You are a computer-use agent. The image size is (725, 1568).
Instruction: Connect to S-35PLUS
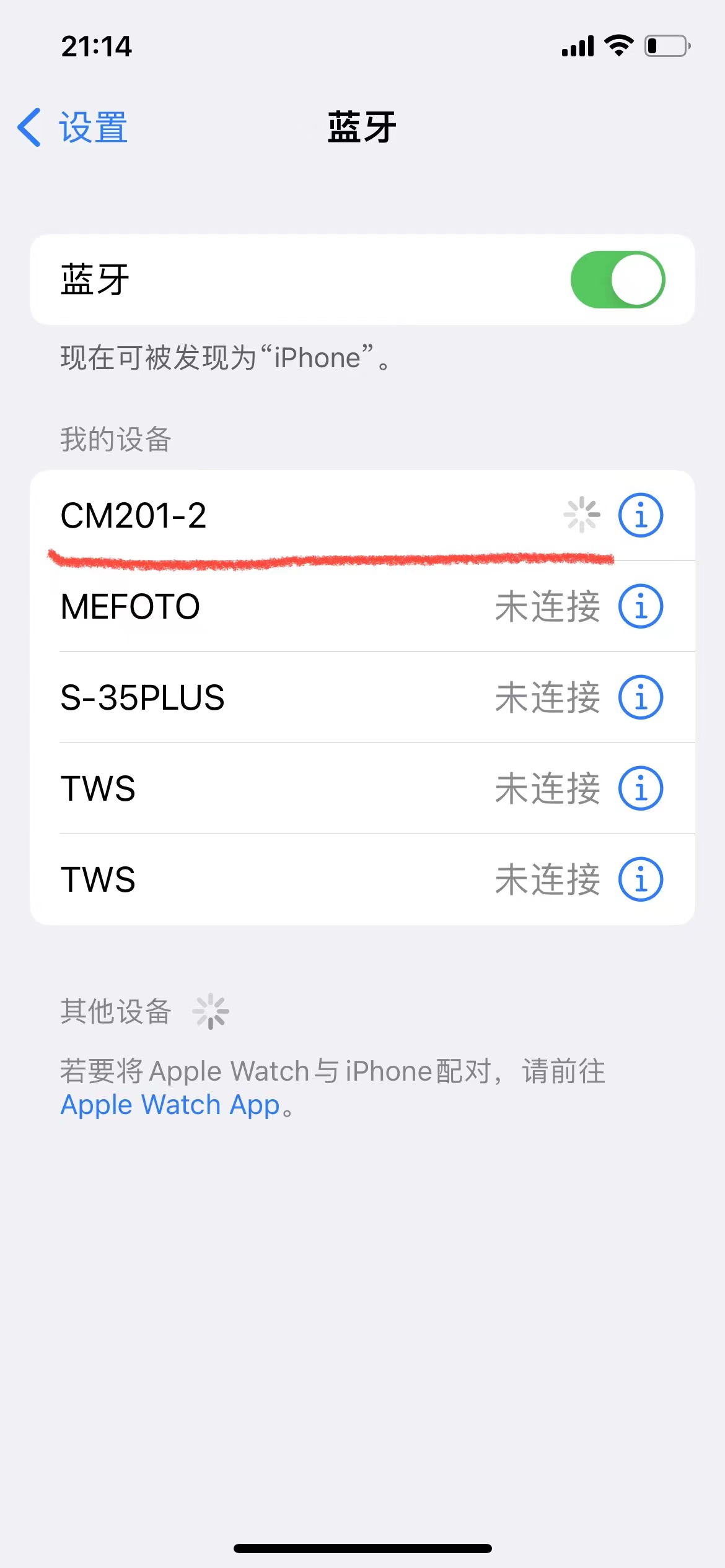[x=362, y=697]
